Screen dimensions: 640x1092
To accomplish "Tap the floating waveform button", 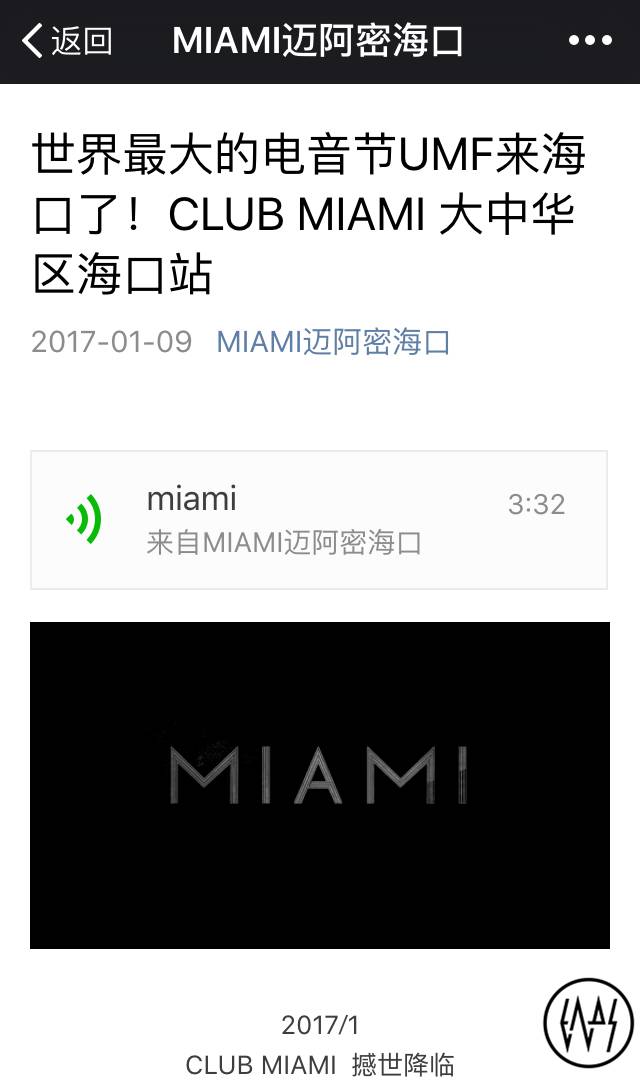I will pyautogui.click(x=589, y=1023).
